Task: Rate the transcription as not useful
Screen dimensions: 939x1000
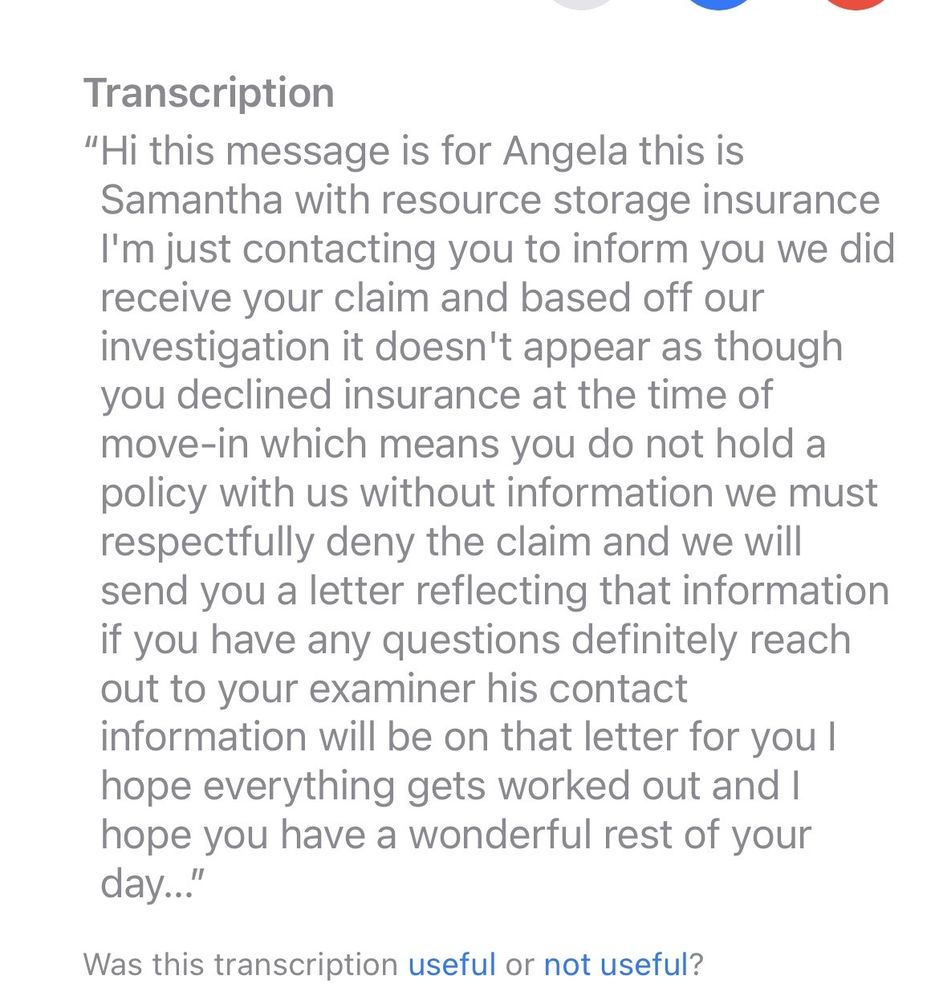Action: click(615, 965)
